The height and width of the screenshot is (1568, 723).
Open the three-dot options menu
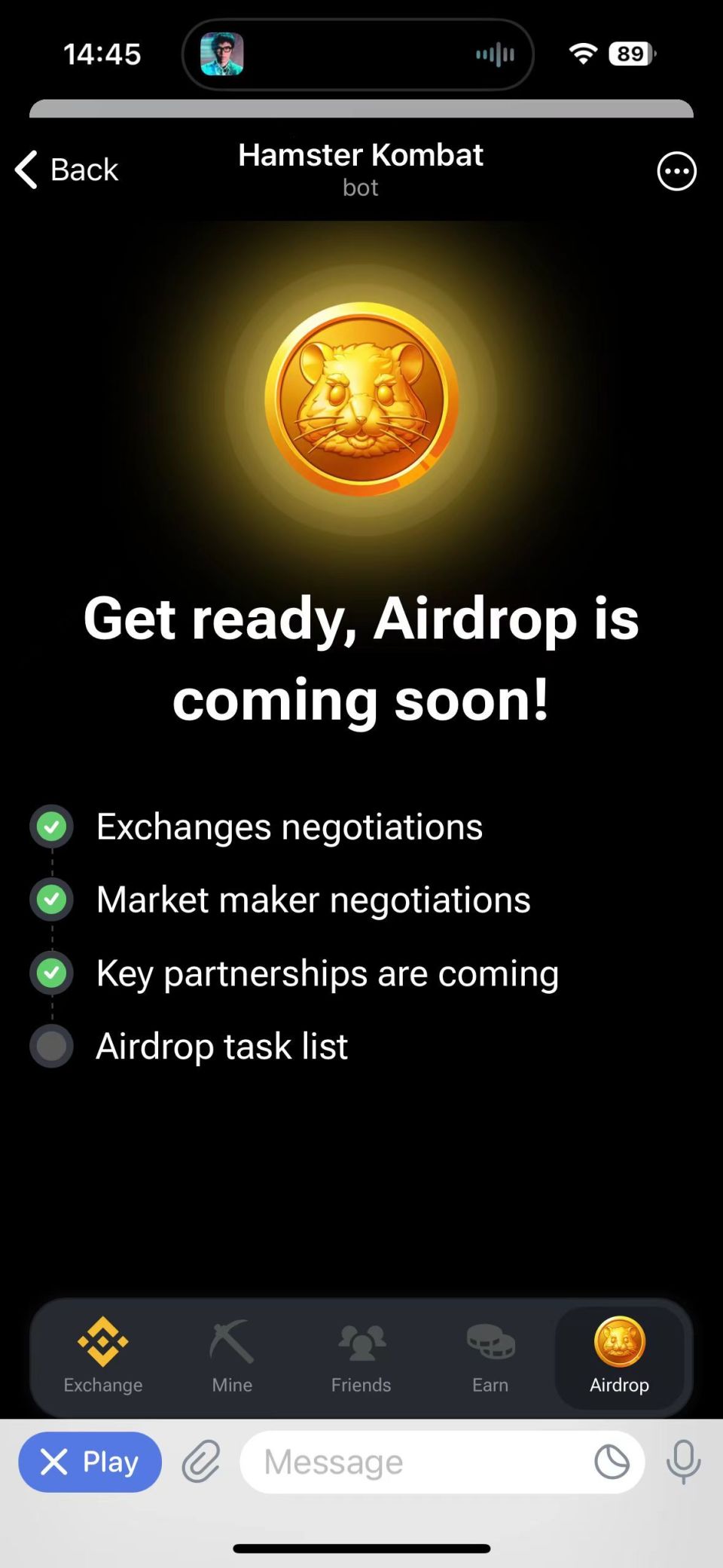(x=676, y=171)
